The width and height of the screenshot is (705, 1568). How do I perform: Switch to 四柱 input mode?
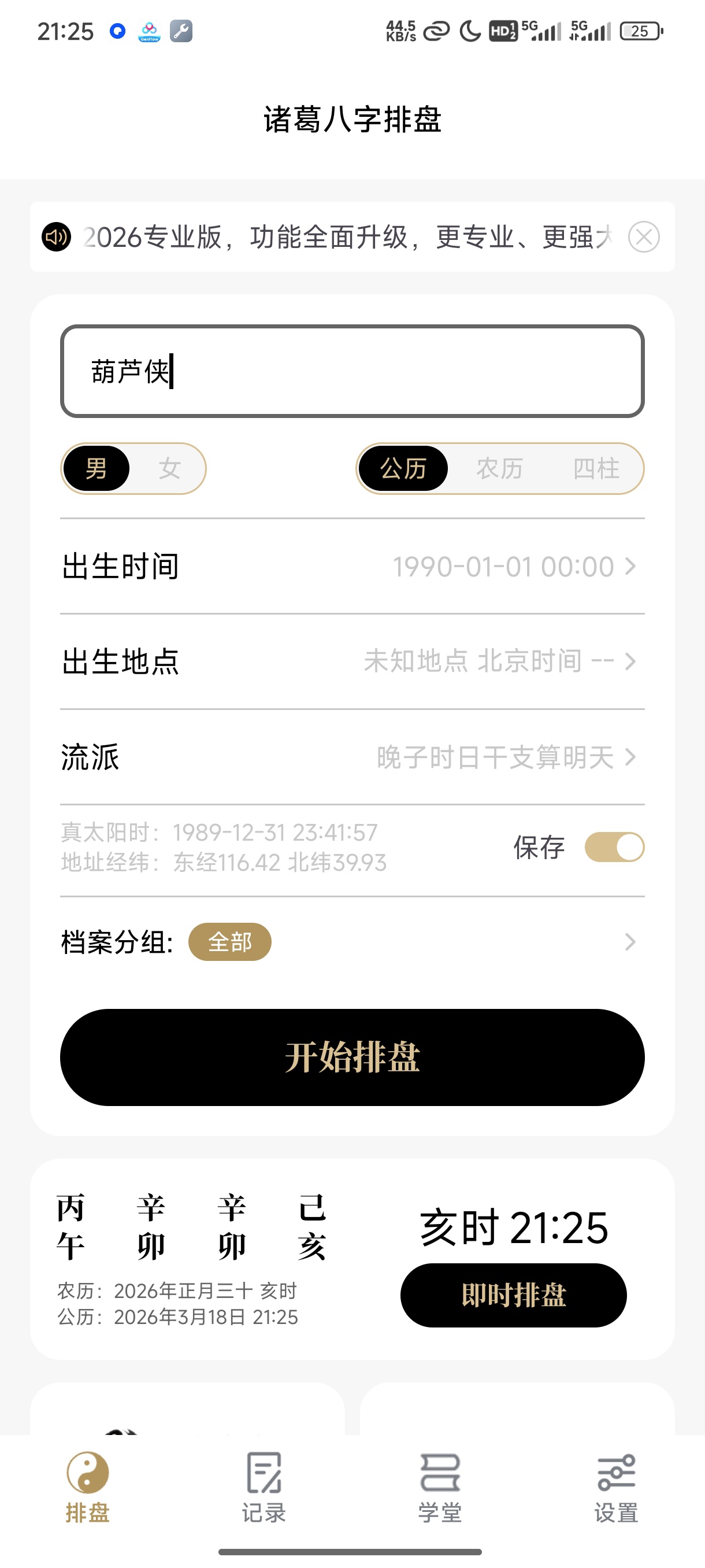tap(596, 469)
